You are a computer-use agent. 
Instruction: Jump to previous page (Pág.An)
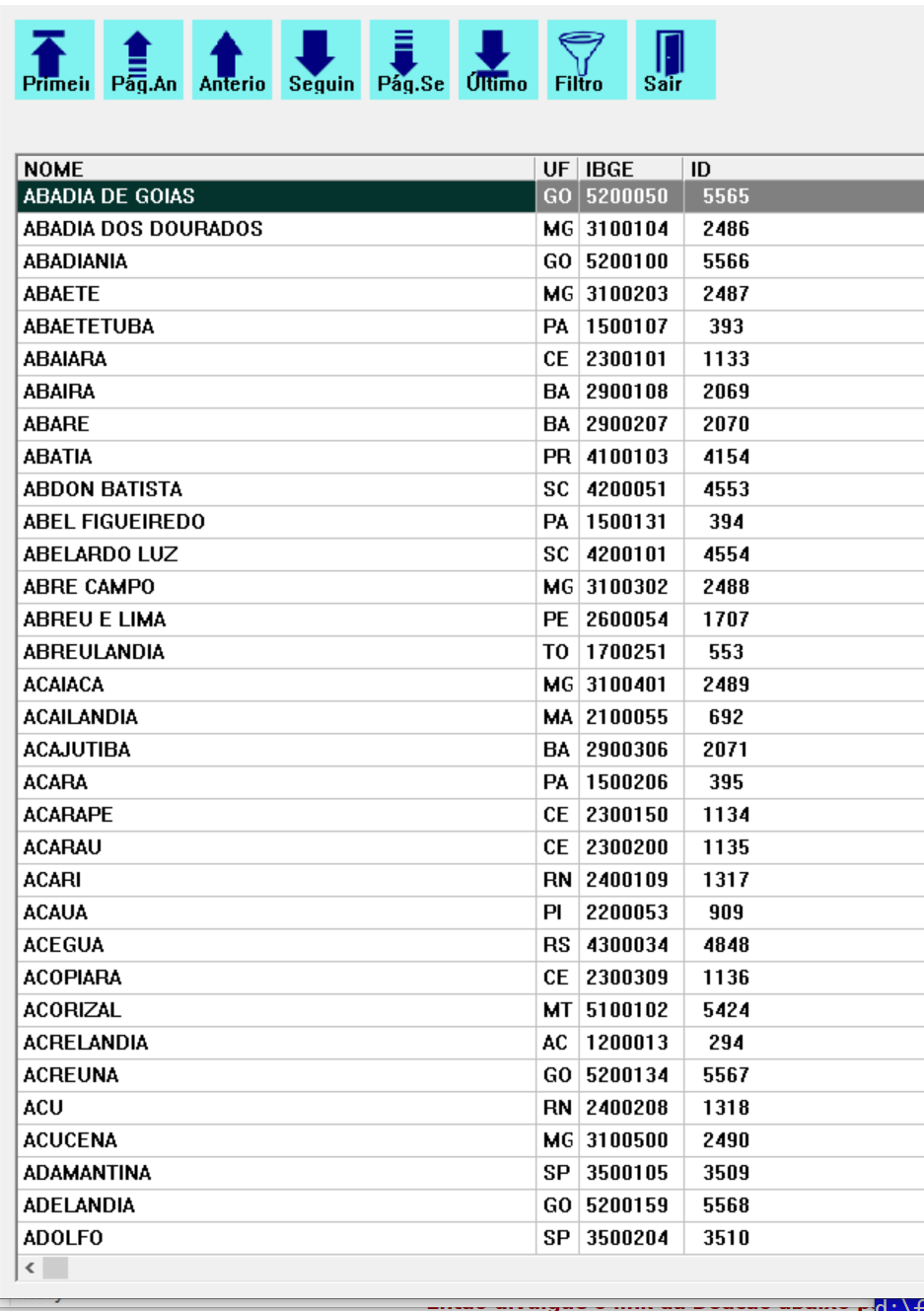point(144,60)
